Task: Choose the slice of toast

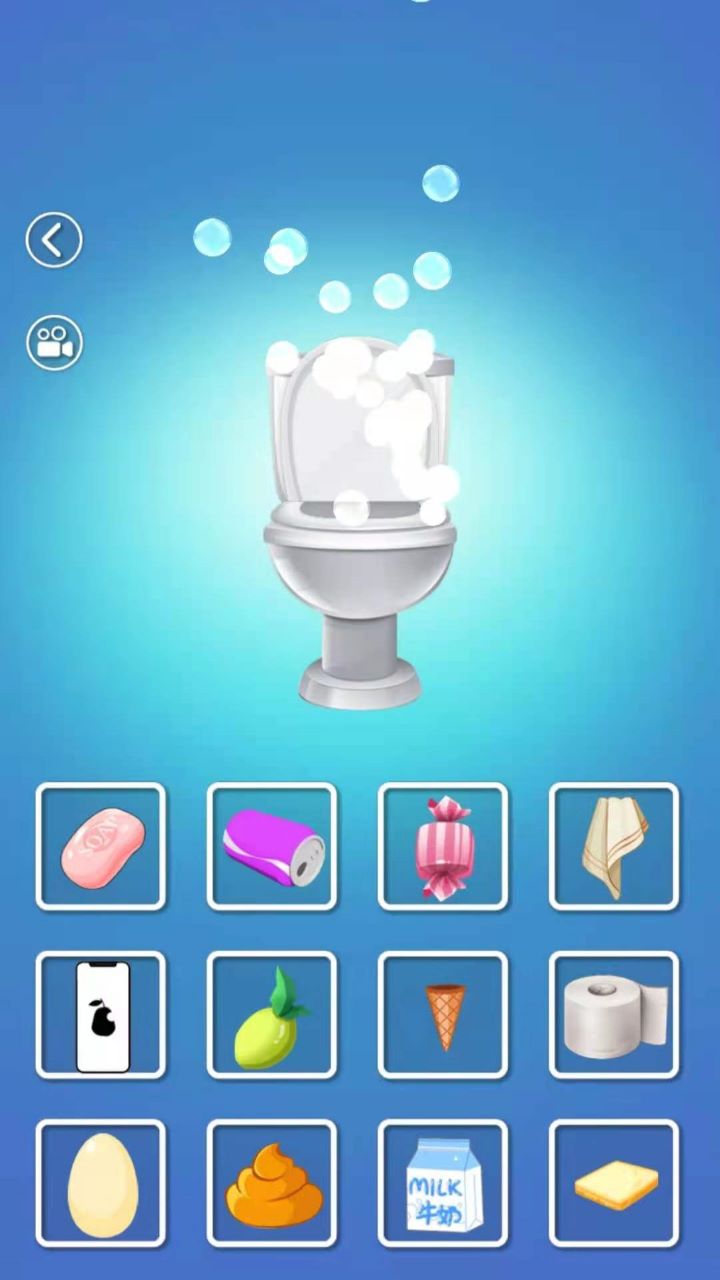Action: coord(614,1183)
